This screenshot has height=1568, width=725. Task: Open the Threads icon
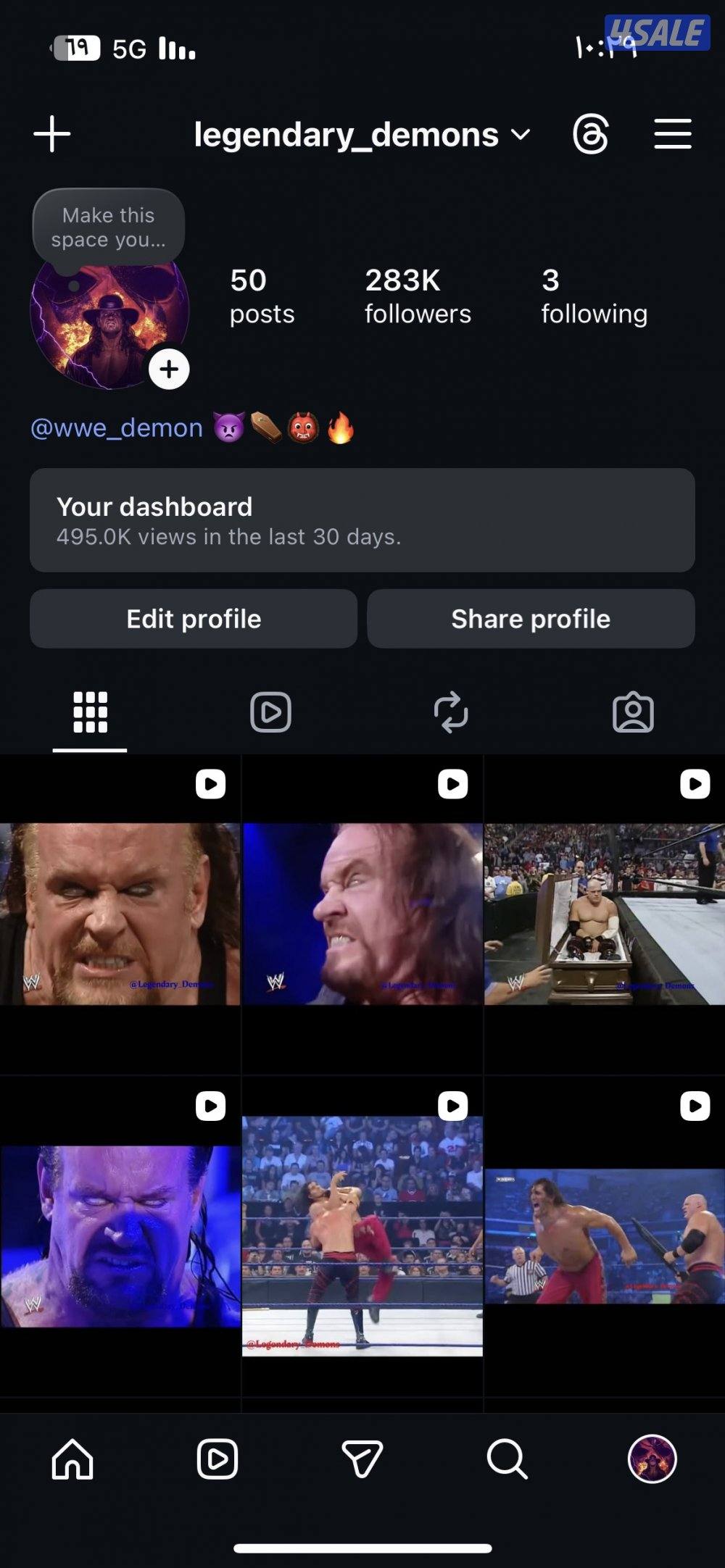[590, 134]
